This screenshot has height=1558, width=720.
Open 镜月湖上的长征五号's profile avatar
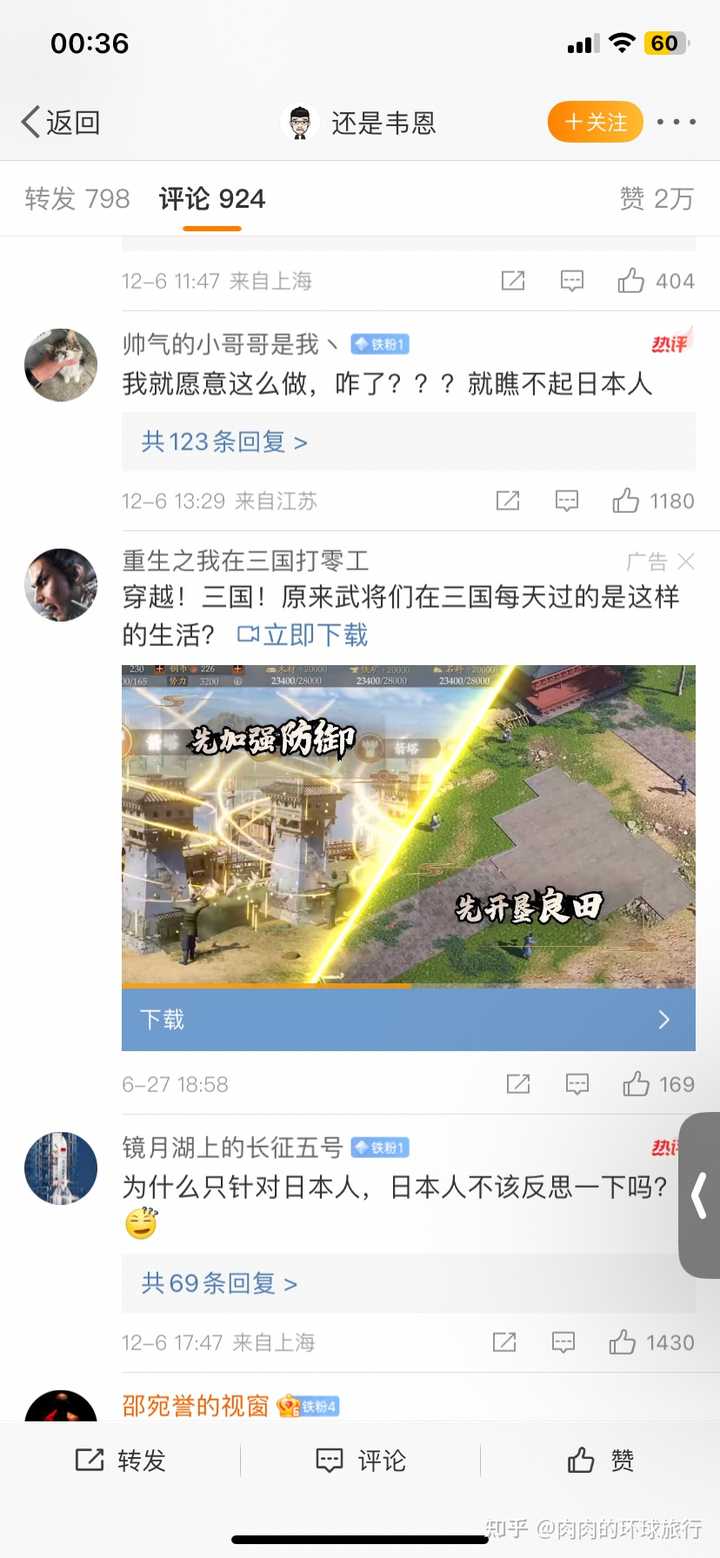[x=61, y=1168]
